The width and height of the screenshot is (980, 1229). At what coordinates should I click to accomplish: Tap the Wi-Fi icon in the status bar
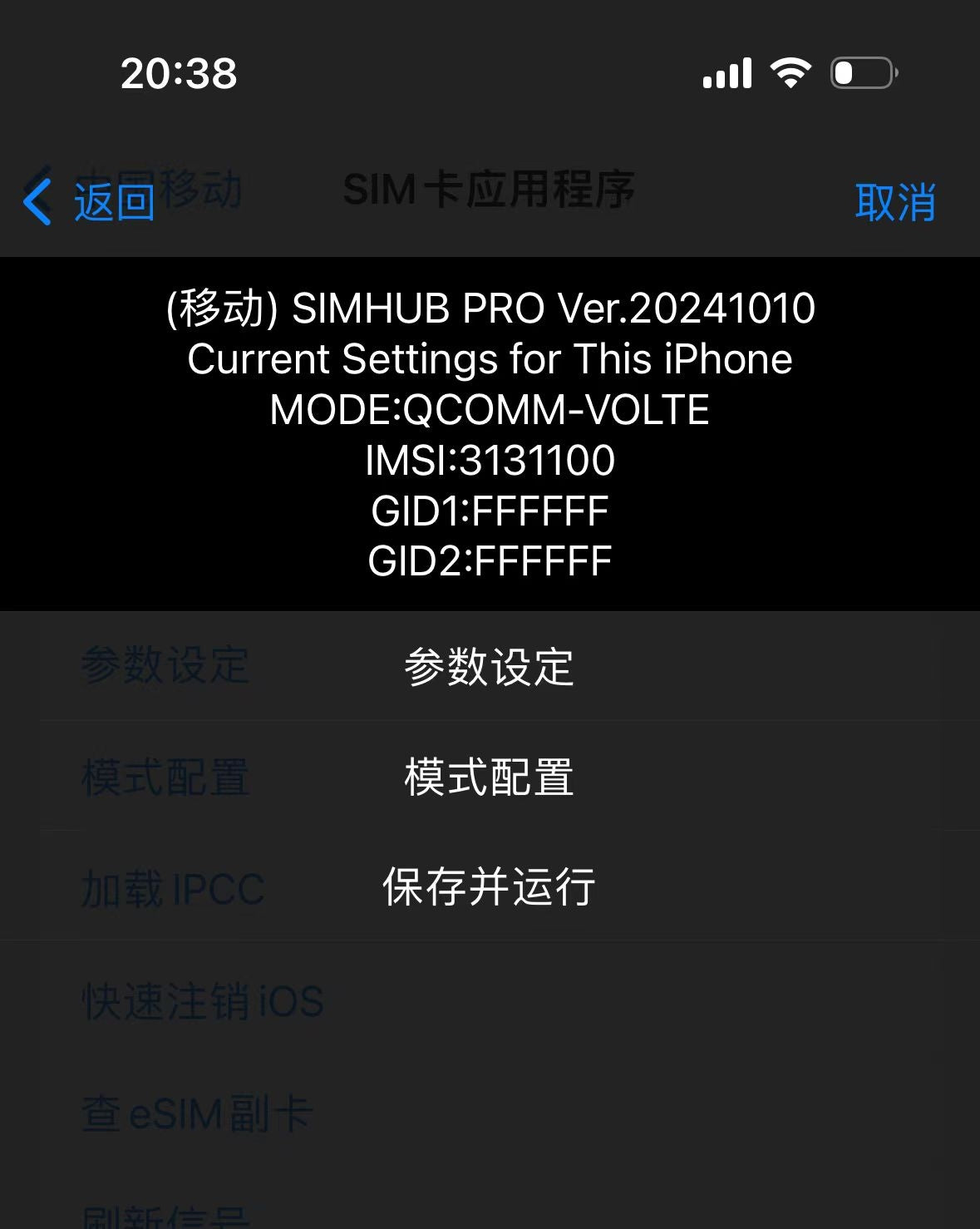tap(790, 73)
